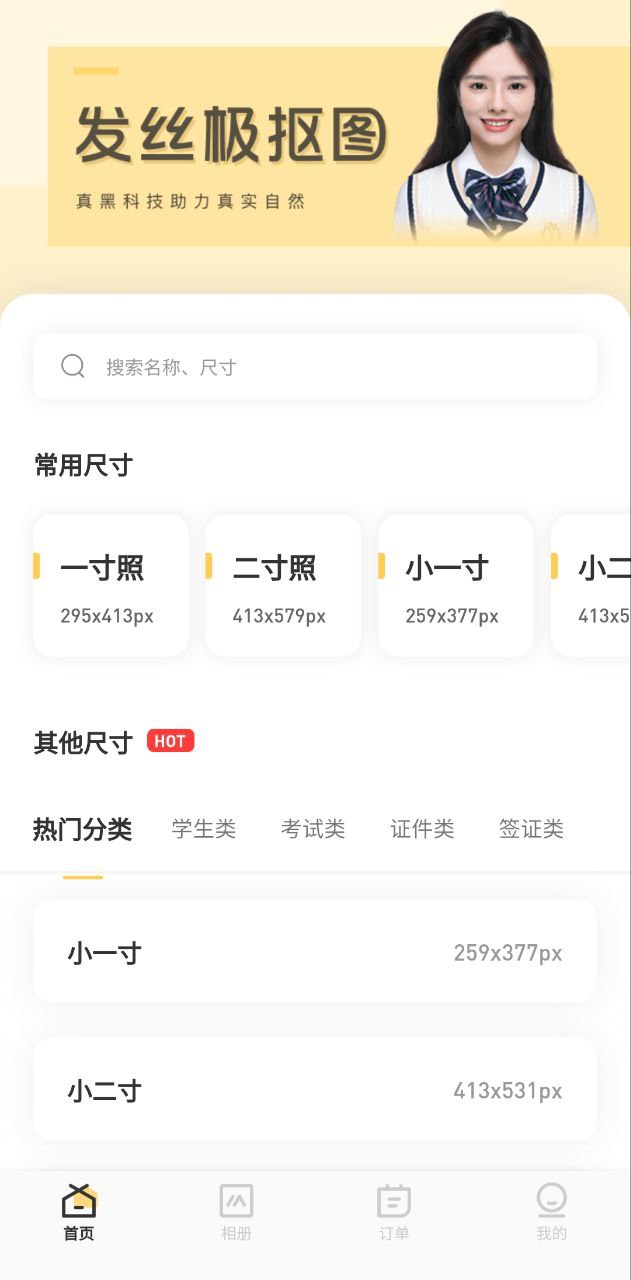Switch to the 热门分类 tab
The height and width of the screenshot is (1280, 631).
[x=82, y=829]
